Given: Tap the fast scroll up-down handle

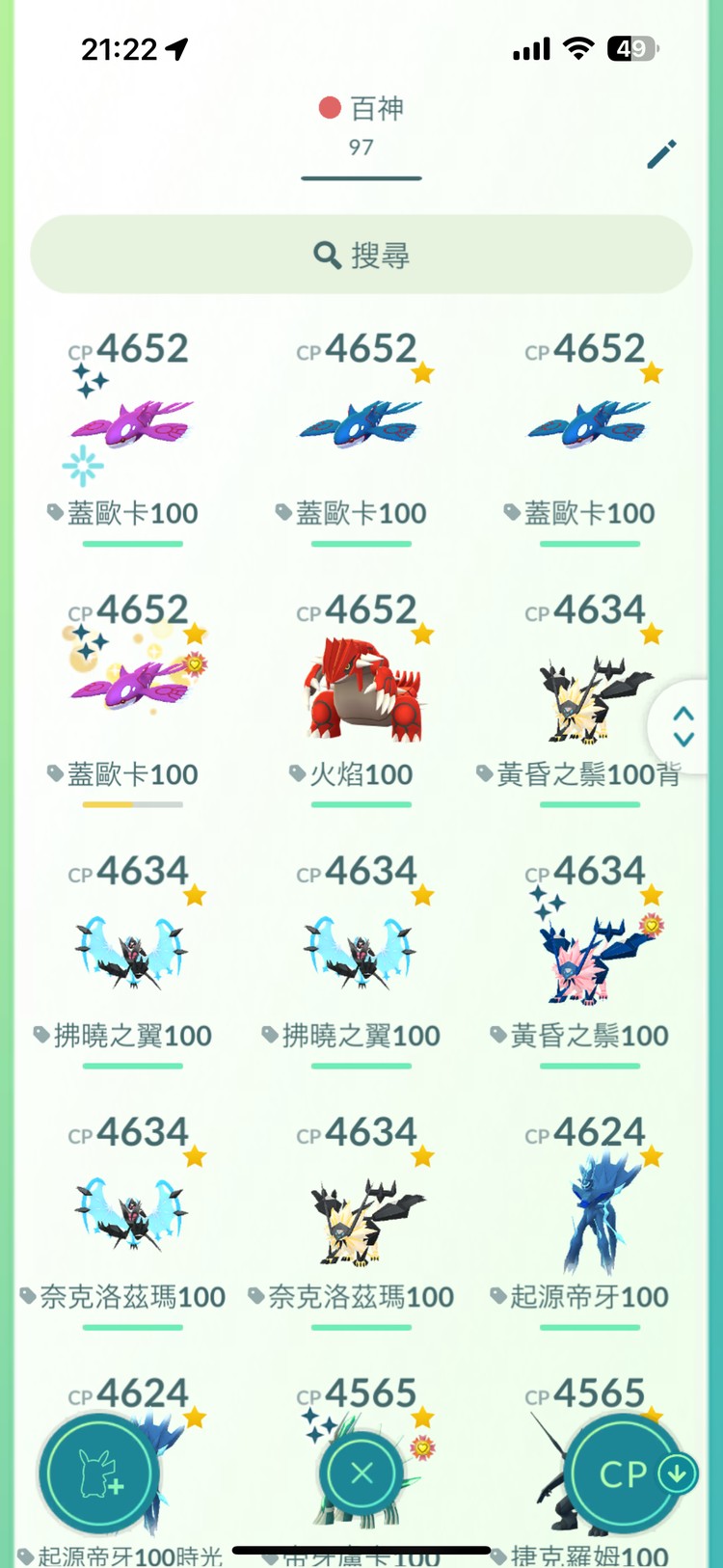Looking at the screenshot, I should click(x=683, y=726).
